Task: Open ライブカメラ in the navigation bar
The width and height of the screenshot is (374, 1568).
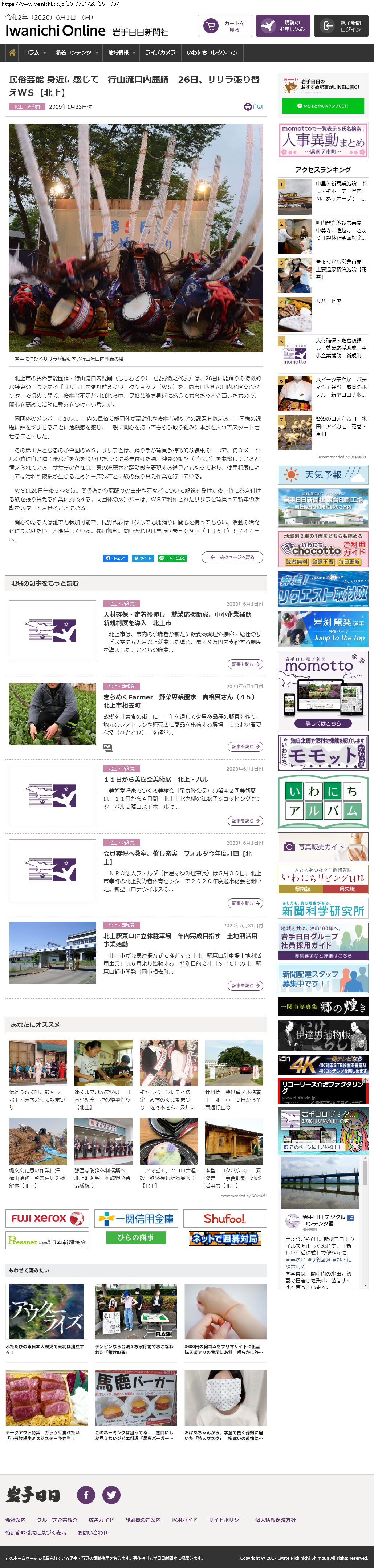Action: [160, 53]
